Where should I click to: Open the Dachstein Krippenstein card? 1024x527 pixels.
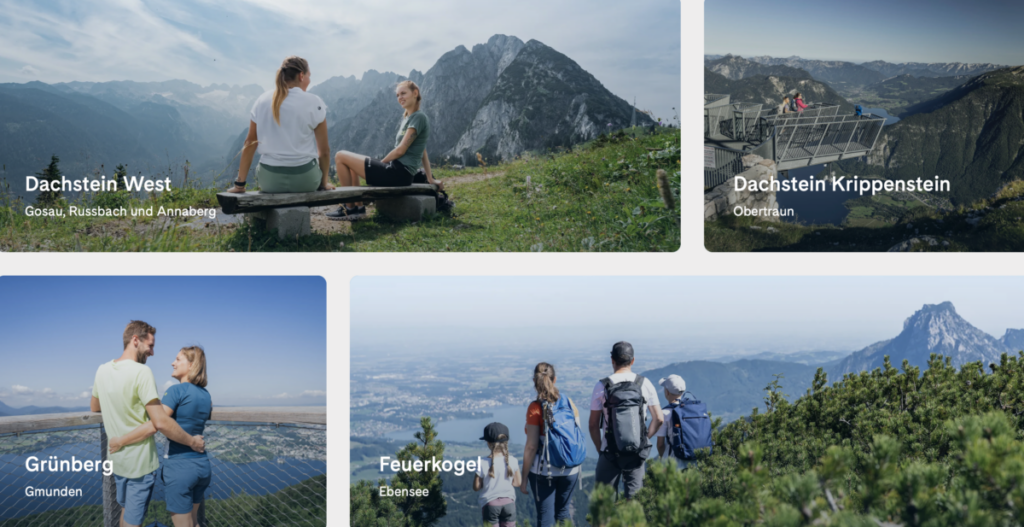863,125
